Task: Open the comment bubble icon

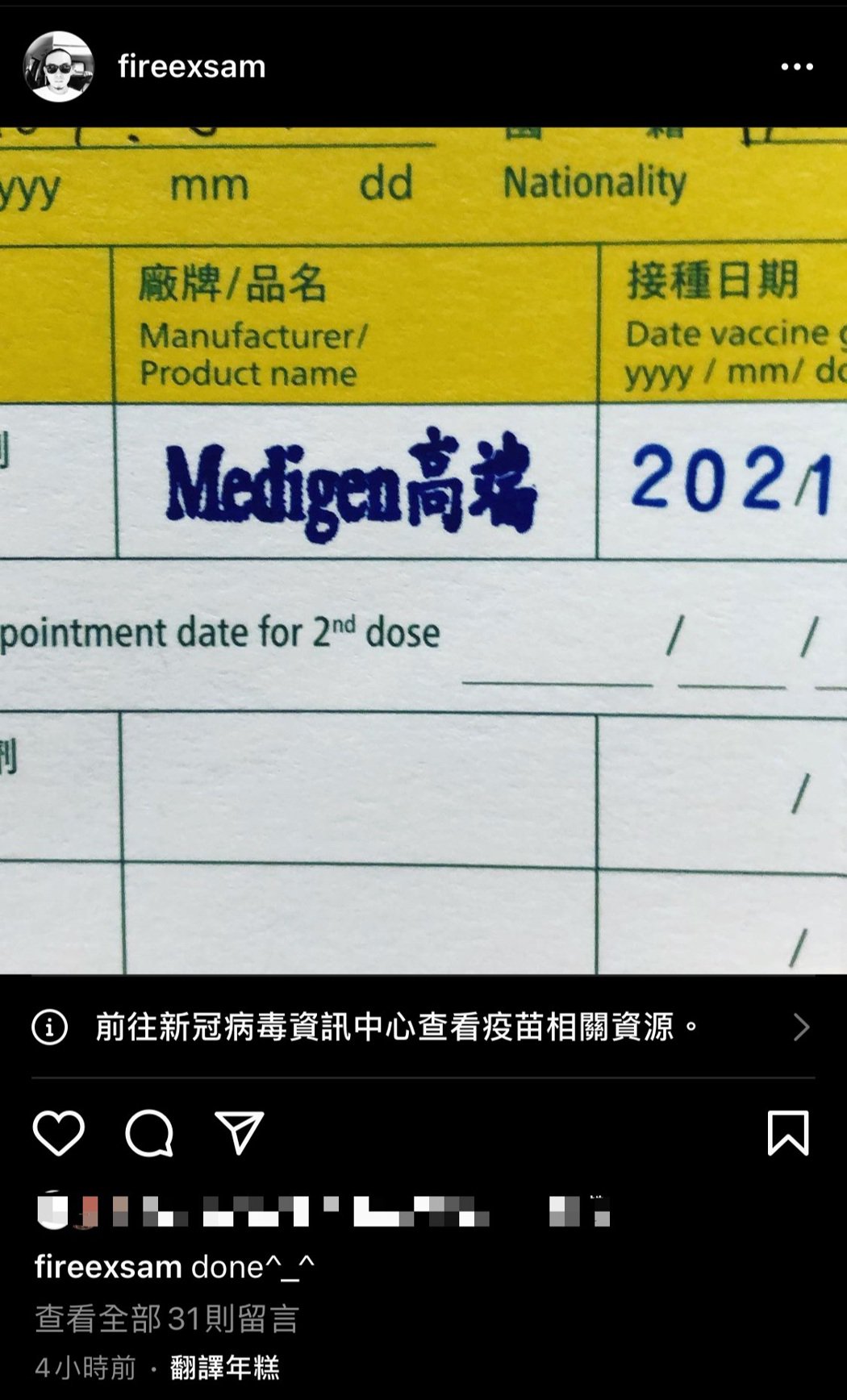Action: coord(149,1133)
